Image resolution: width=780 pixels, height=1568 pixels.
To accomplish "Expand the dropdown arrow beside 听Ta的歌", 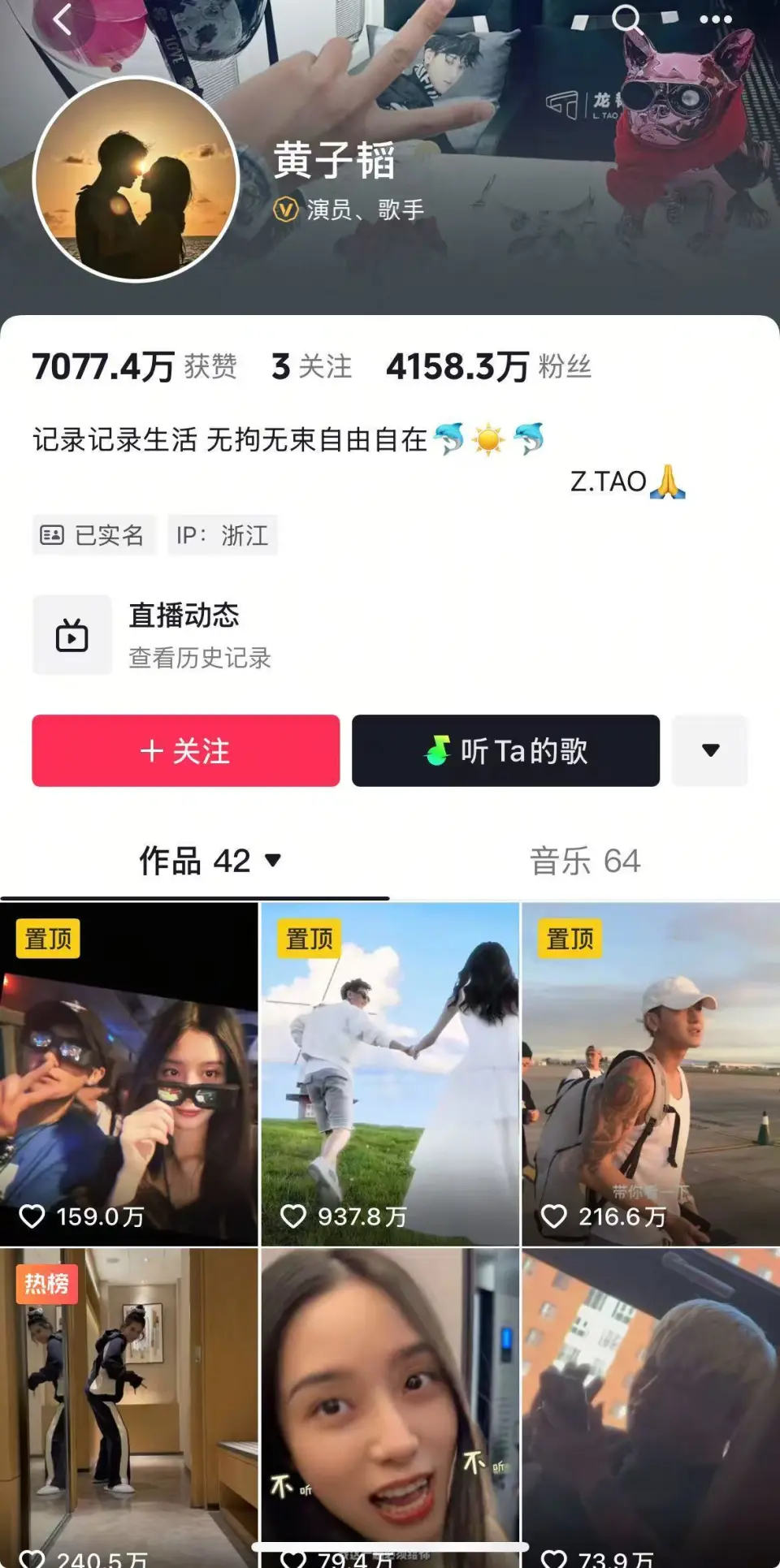I will point(710,750).
